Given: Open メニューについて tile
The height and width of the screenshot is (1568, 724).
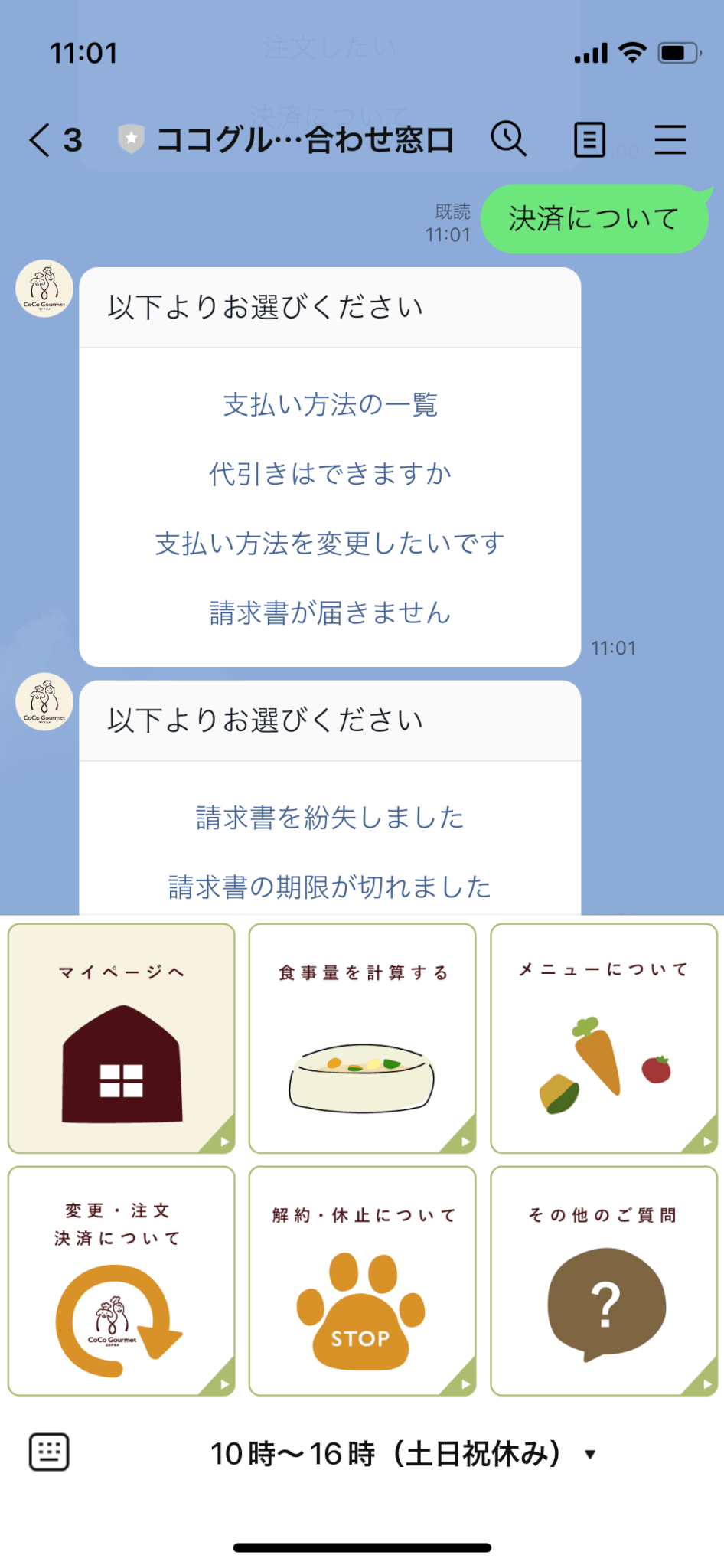Looking at the screenshot, I should (603, 1038).
